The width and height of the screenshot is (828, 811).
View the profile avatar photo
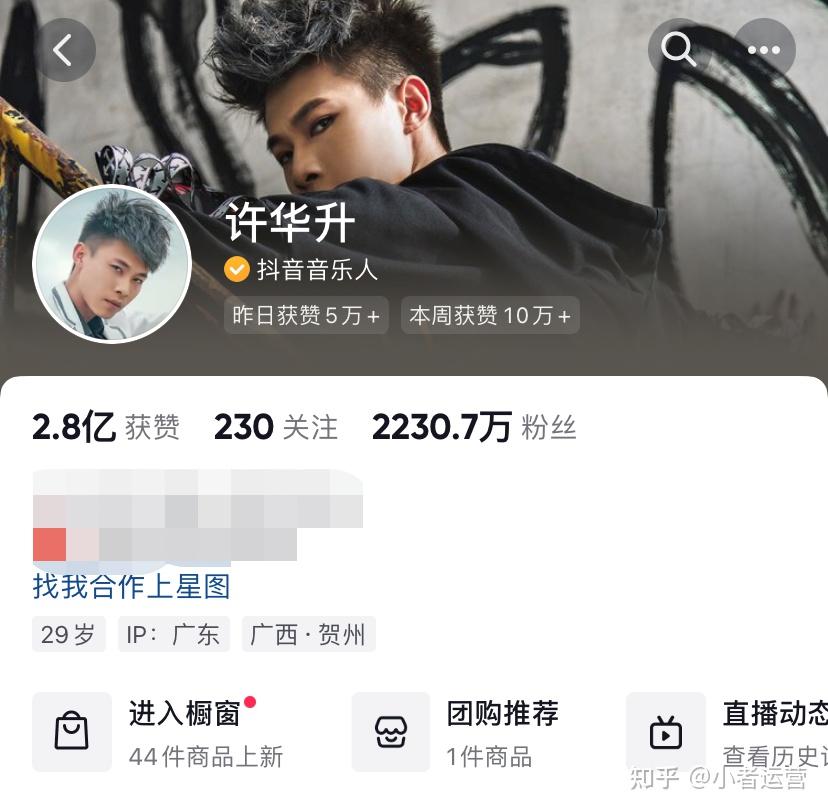[x=112, y=265]
